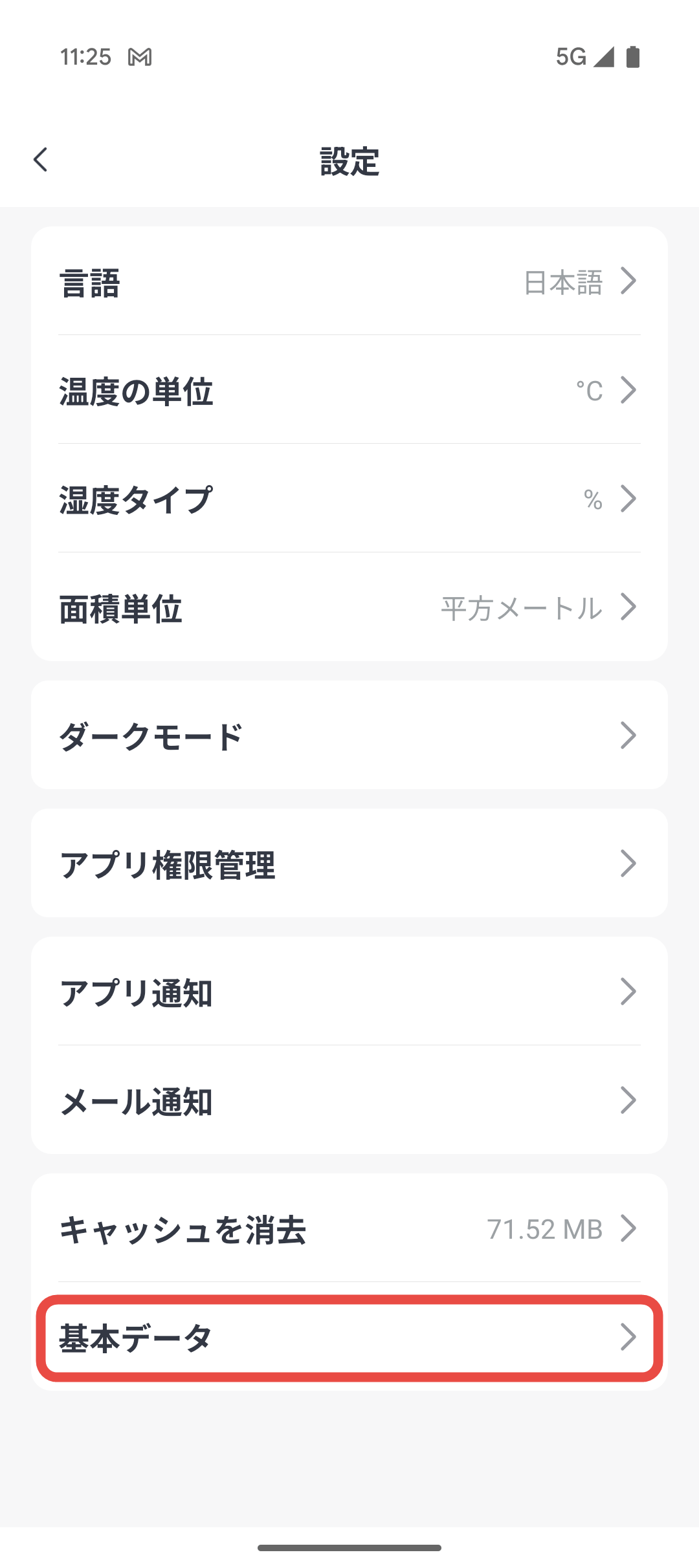Open 面積単位 area unit setting
This screenshot has width=699, height=1568.
[x=349, y=607]
